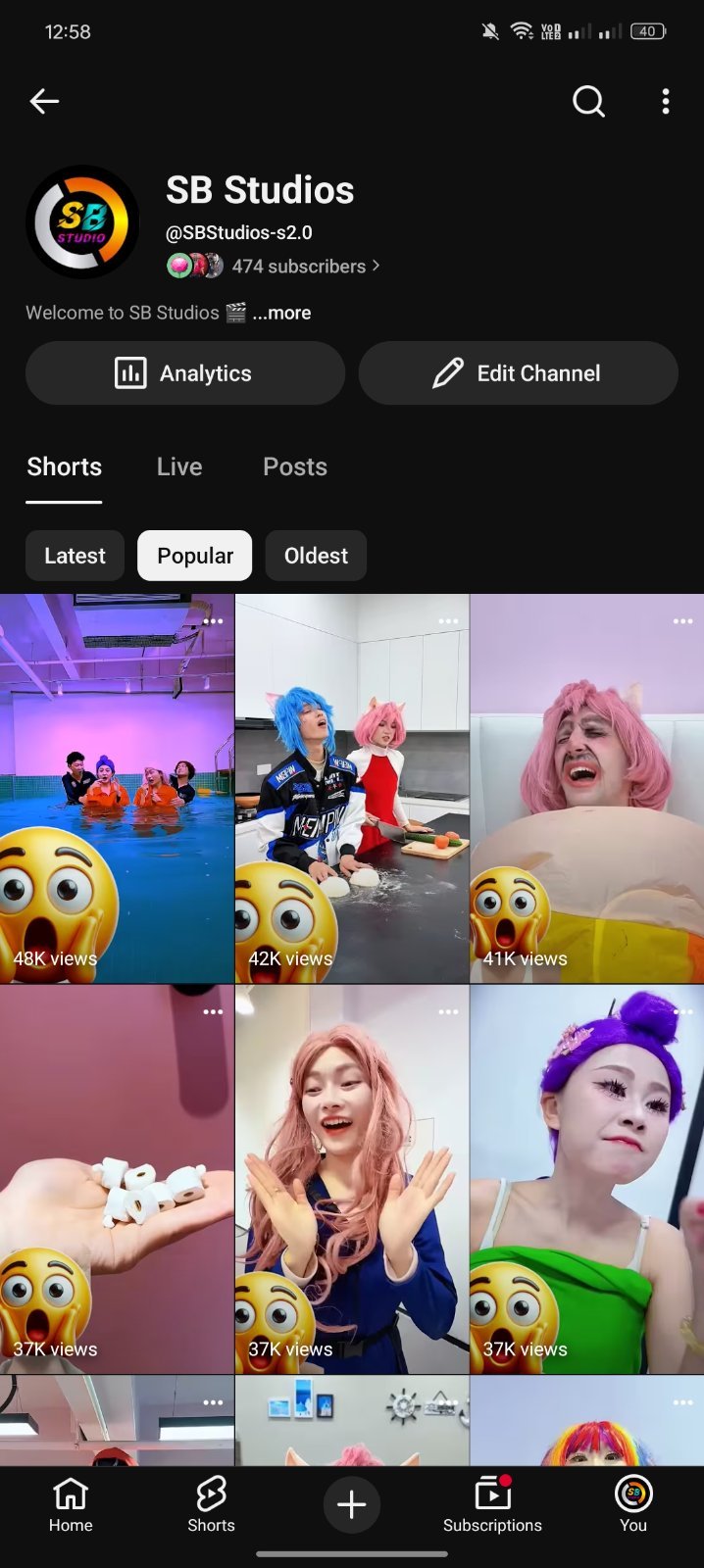Select the Oldest filter chip

pos(316,556)
